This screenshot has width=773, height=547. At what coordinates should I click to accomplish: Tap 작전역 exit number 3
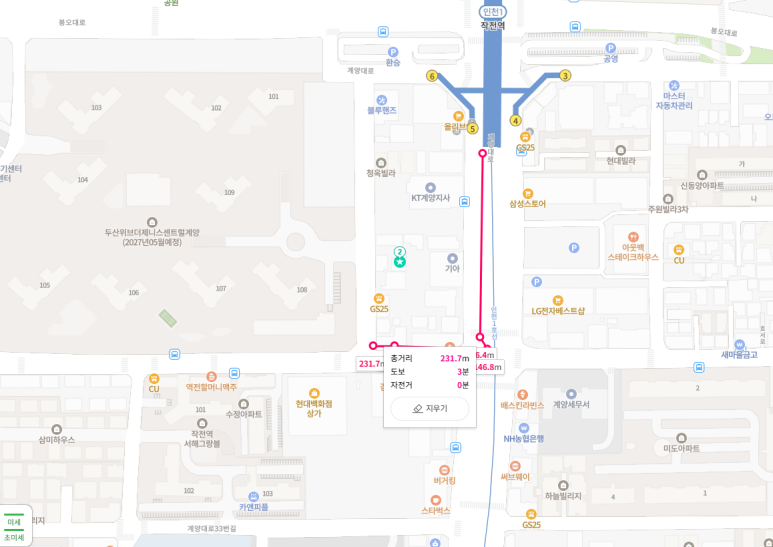pos(565,75)
